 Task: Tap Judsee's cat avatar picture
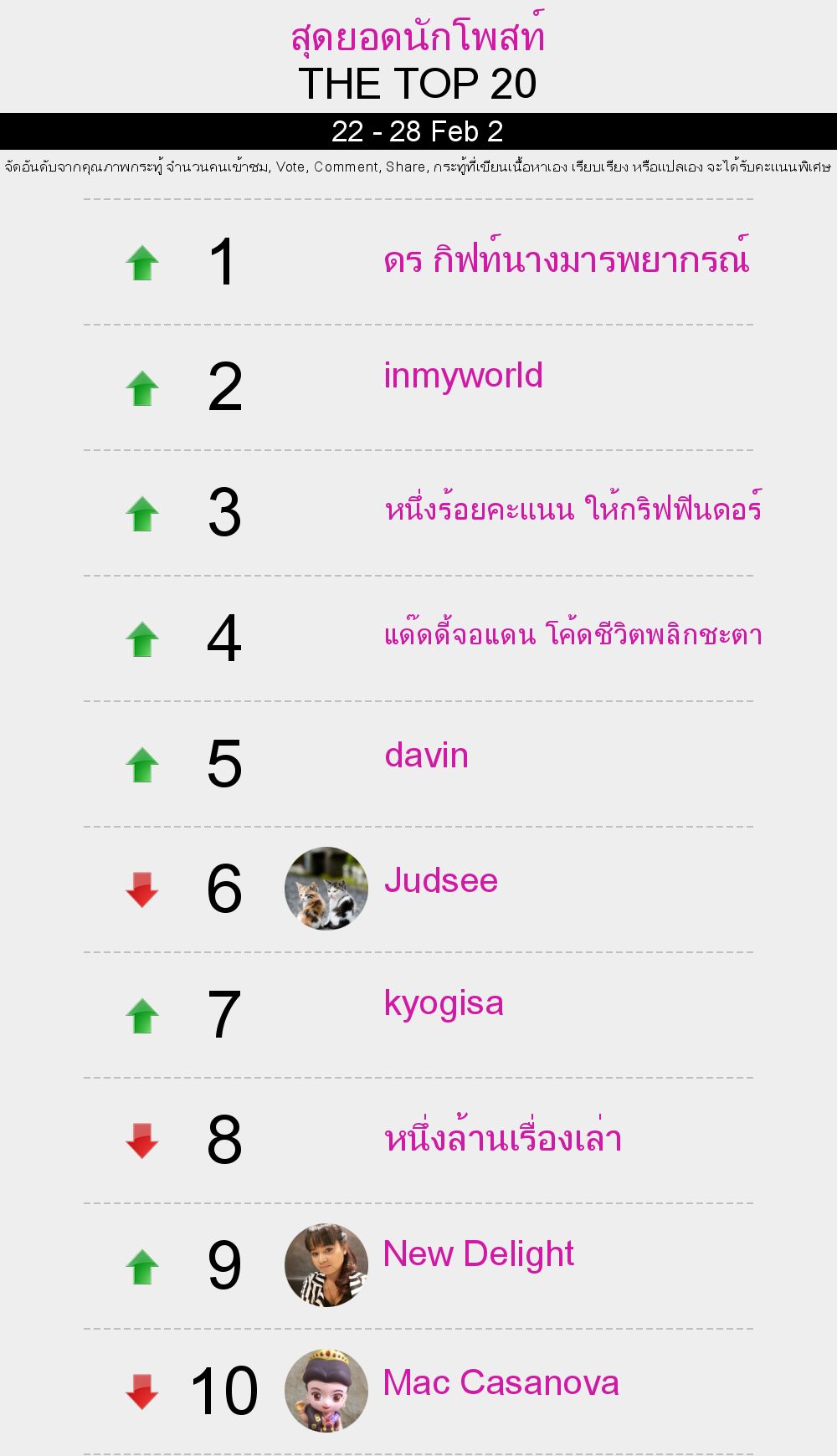pos(326,889)
